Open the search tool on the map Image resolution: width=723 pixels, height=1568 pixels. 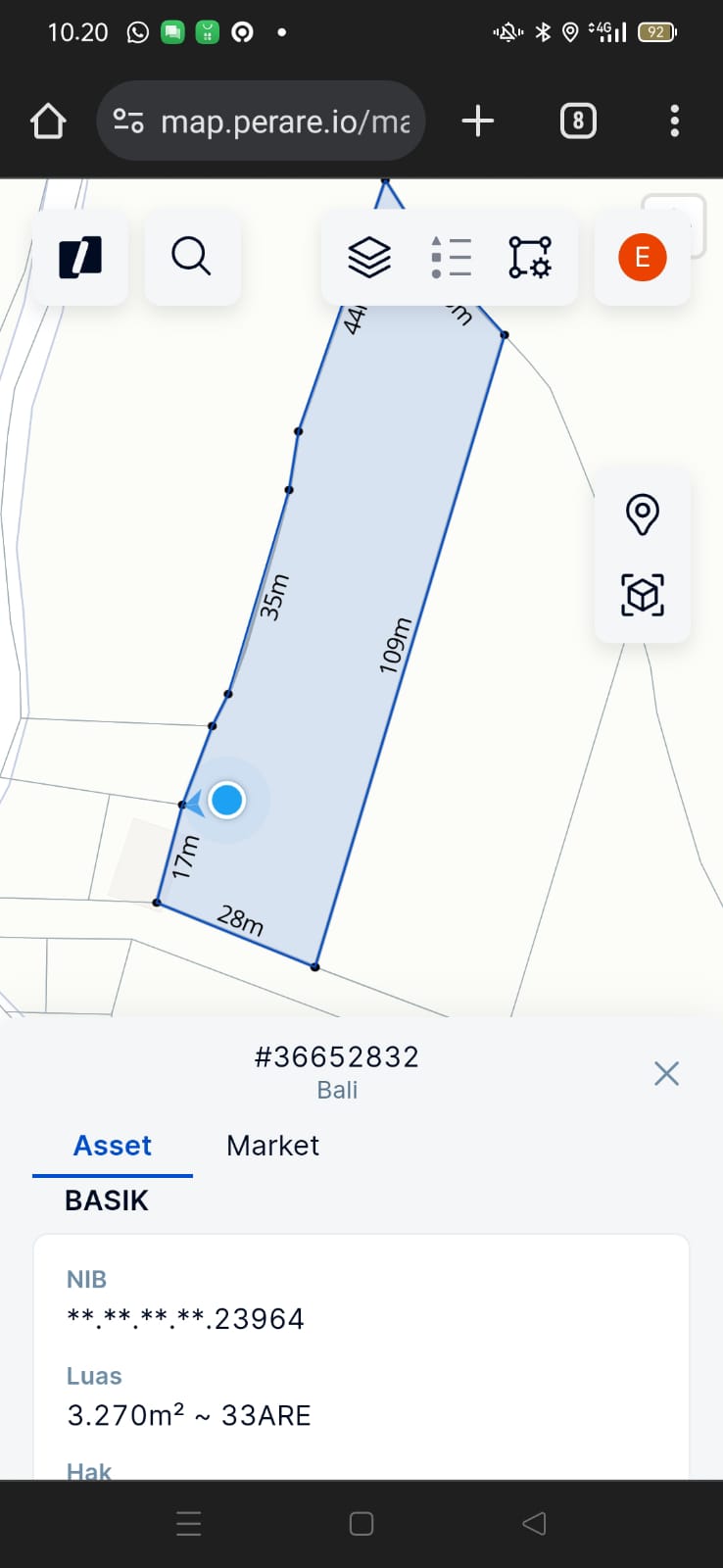(x=192, y=257)
